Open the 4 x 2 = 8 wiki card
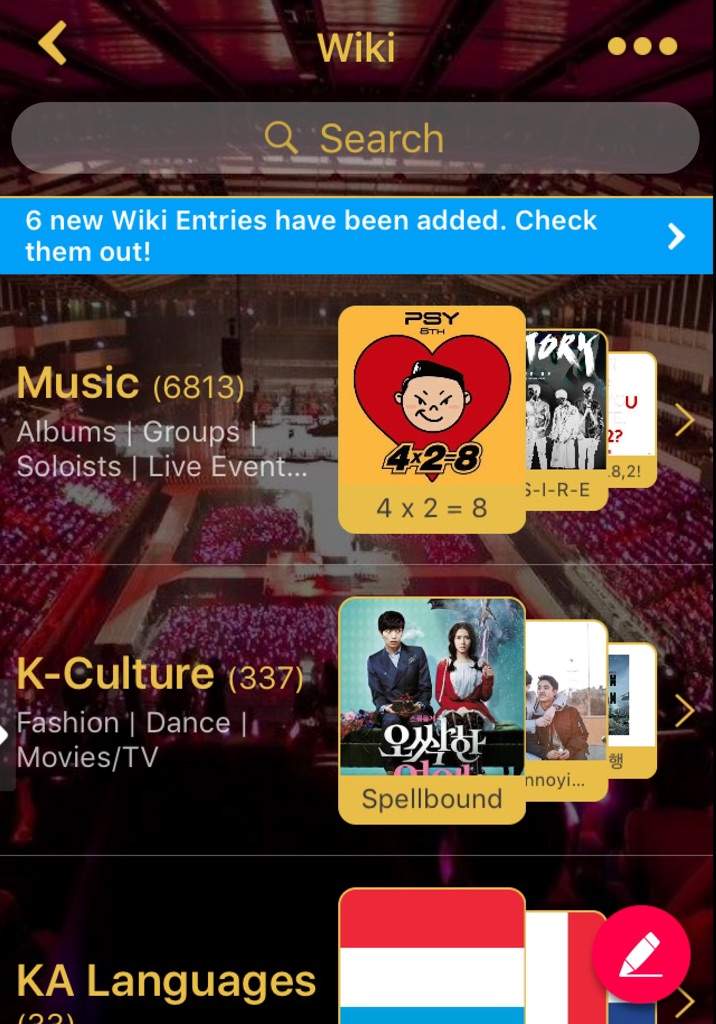This screenshot has height=1024, width=716. [x=431, y=418]
